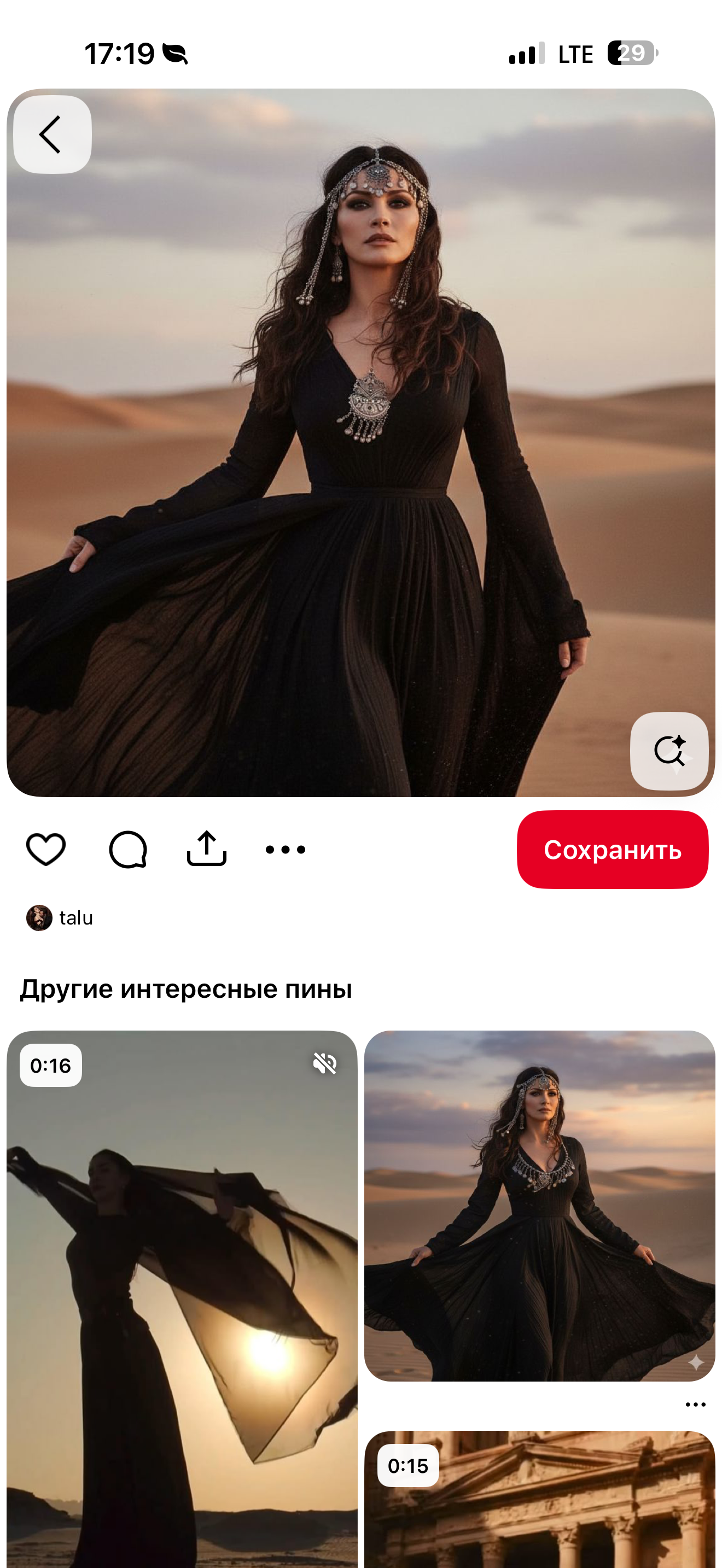Open the related desert woman pin
The width and height of the screenshot is (722, 1568).
coord(539,1206)
